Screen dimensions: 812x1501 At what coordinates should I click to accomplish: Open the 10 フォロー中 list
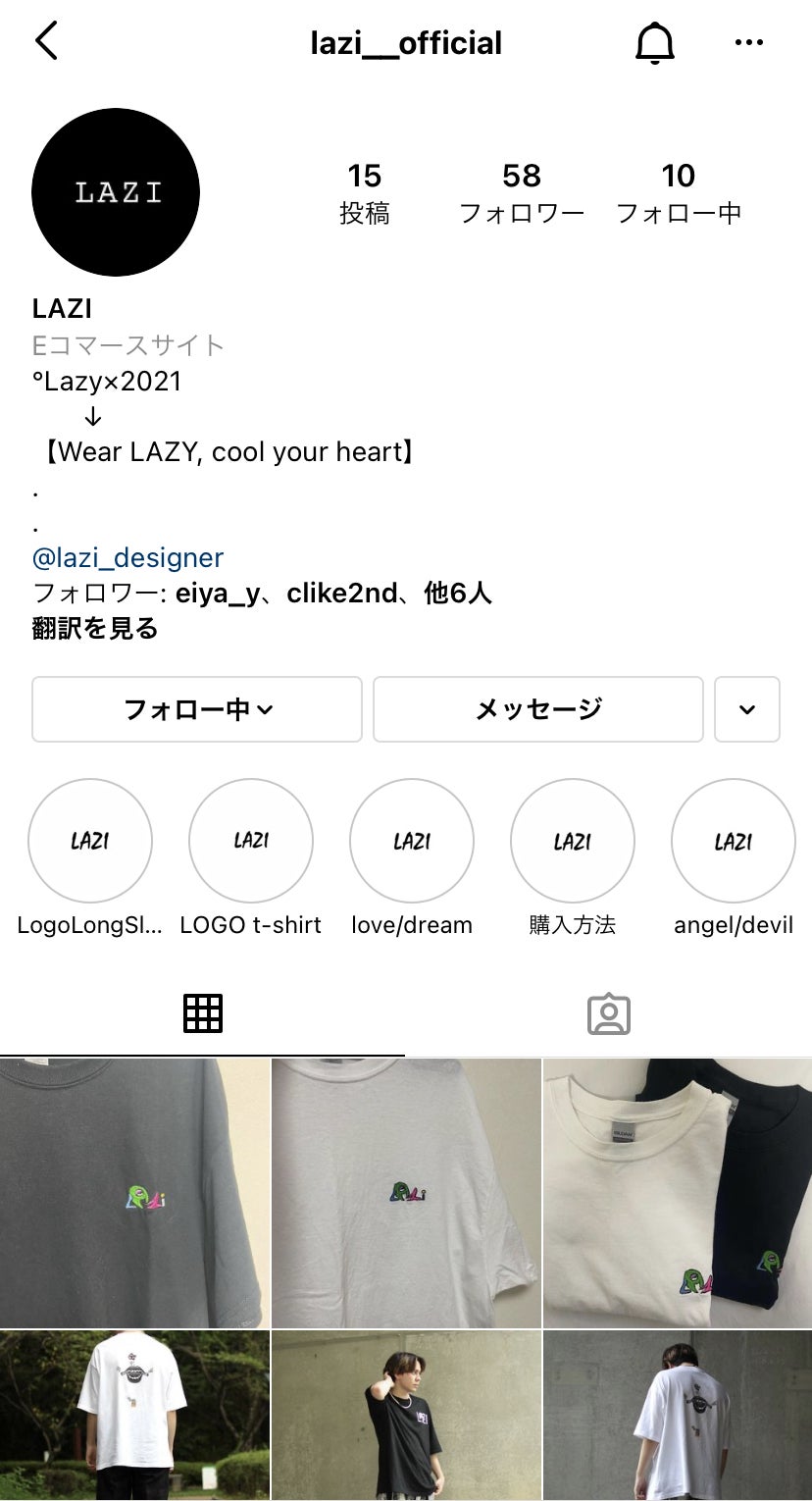pyautogui.click(x=678, y=192)
